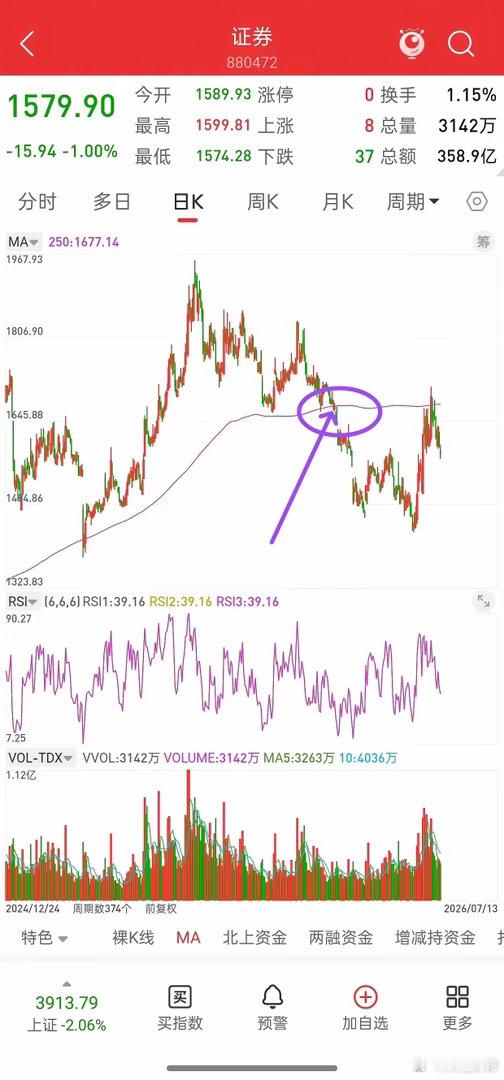Select the 月K monthly chart tab
The width and height of the screenshot is (504, 1080).
point(337,202)
